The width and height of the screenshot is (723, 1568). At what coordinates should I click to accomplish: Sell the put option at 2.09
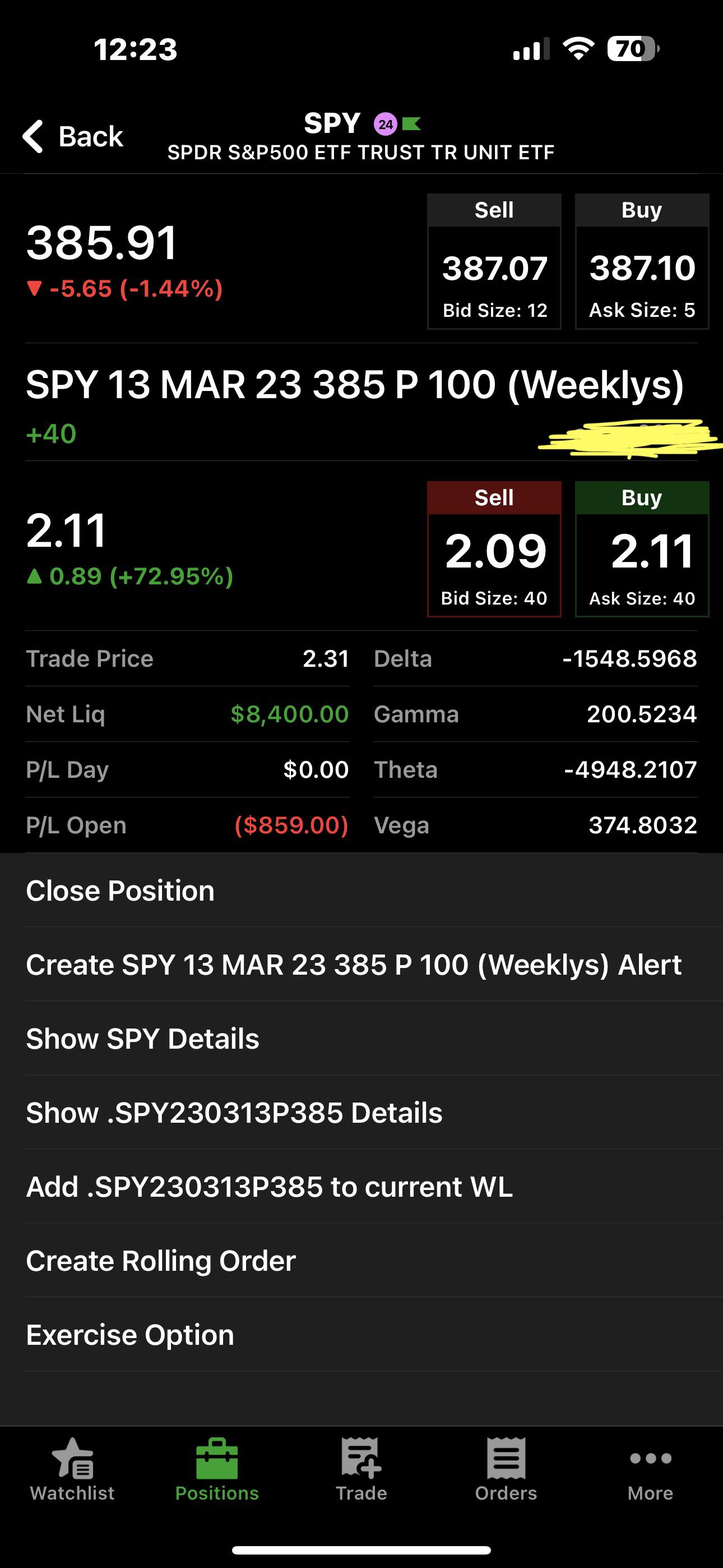494,550
